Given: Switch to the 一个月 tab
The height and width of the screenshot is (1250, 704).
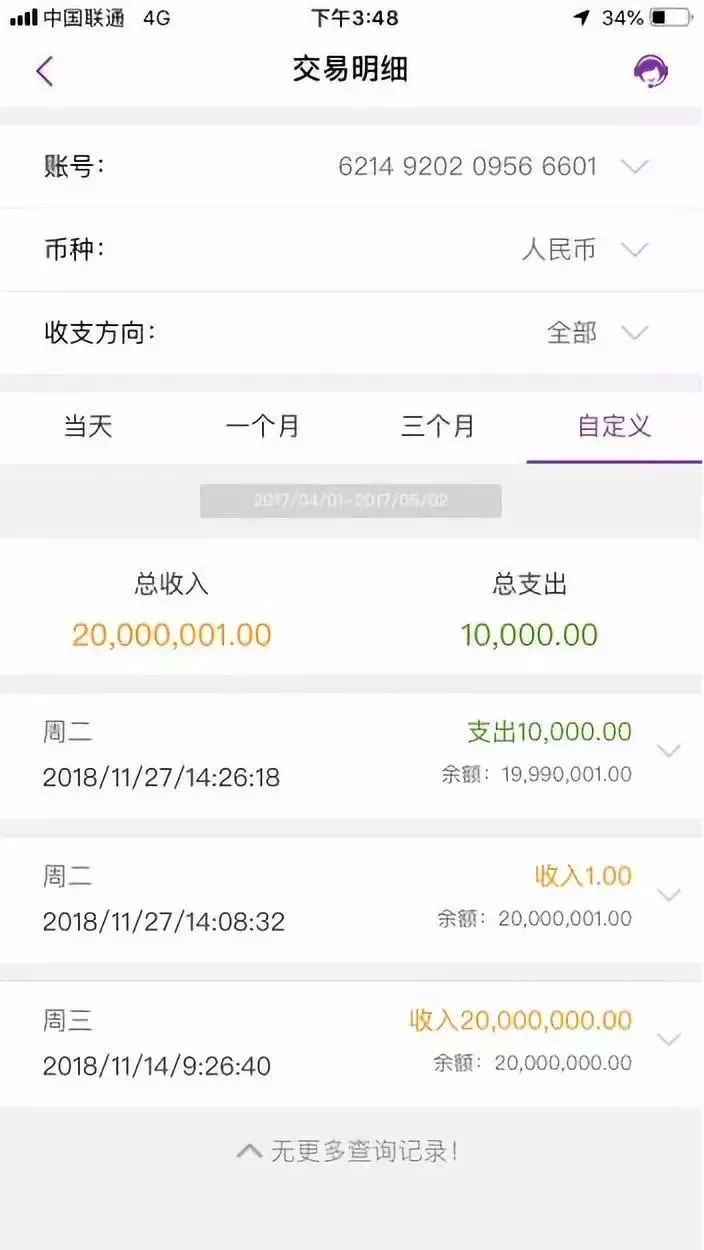Looking at the screenshot, I should tap(263, 427).
